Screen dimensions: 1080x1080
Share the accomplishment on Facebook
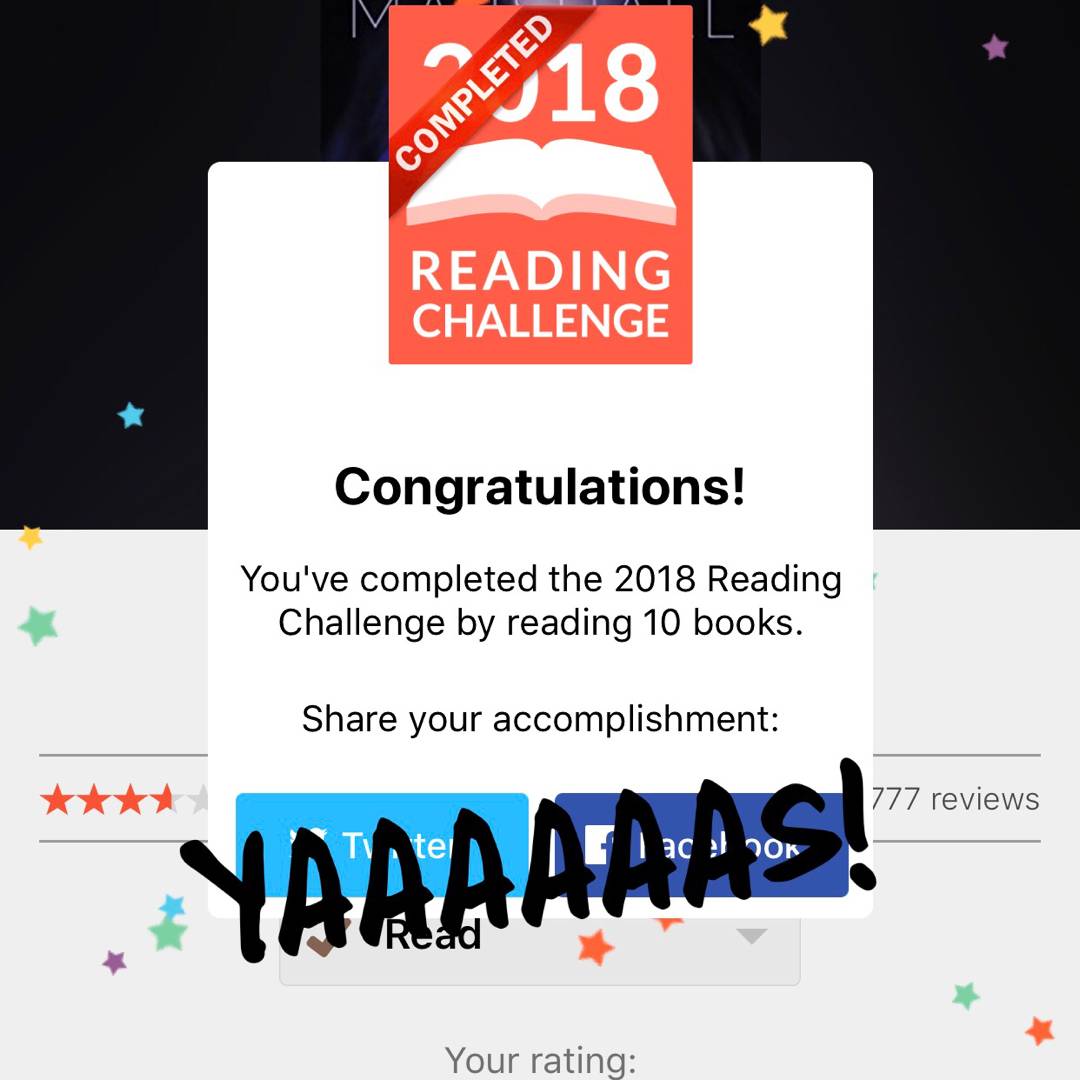pyautogui.click(x=701, y=843)
